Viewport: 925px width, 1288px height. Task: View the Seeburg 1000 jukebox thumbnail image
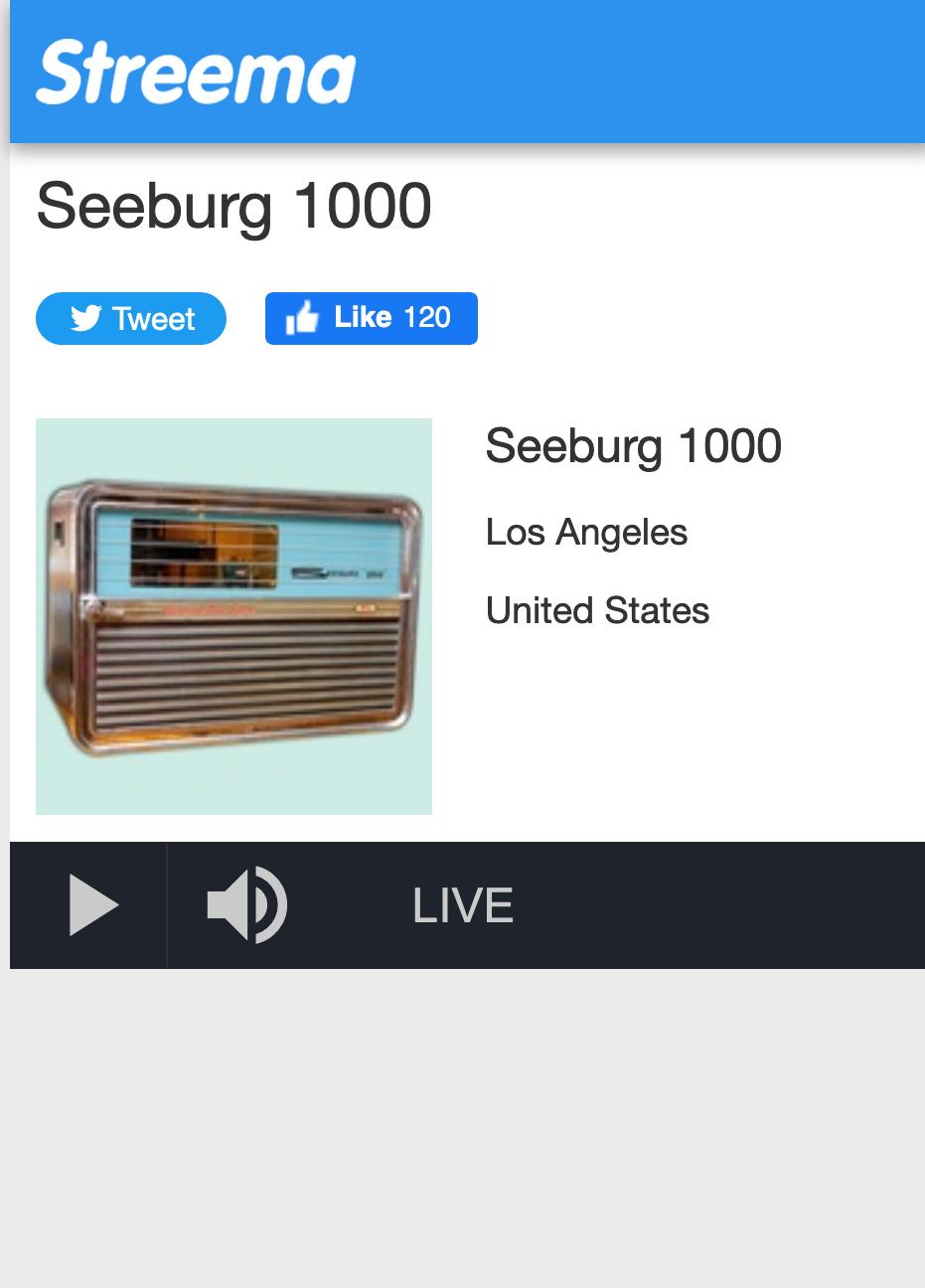[x=233, y=615]
